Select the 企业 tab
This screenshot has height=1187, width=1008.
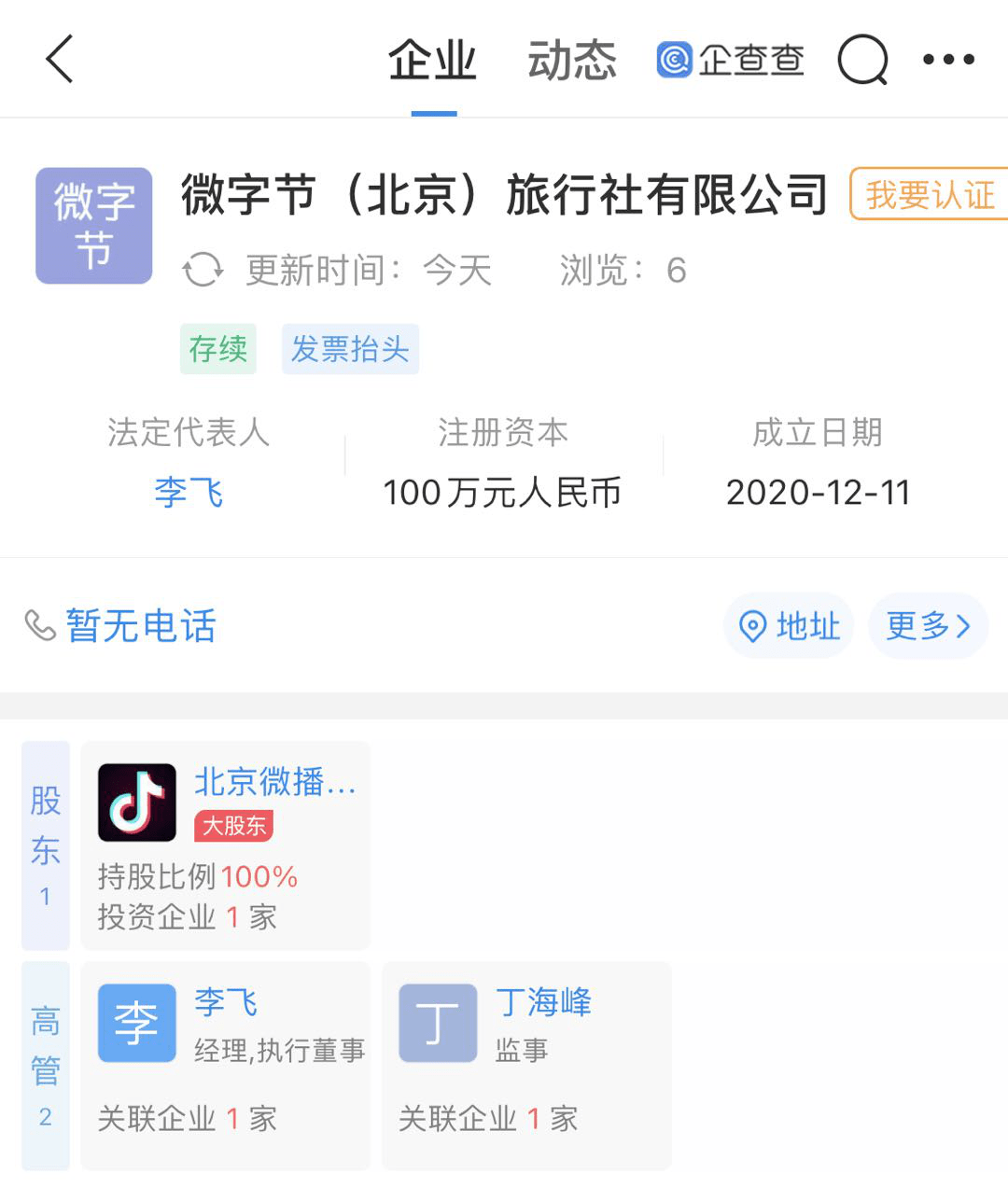pyautogui.click(x=433, y=62)
